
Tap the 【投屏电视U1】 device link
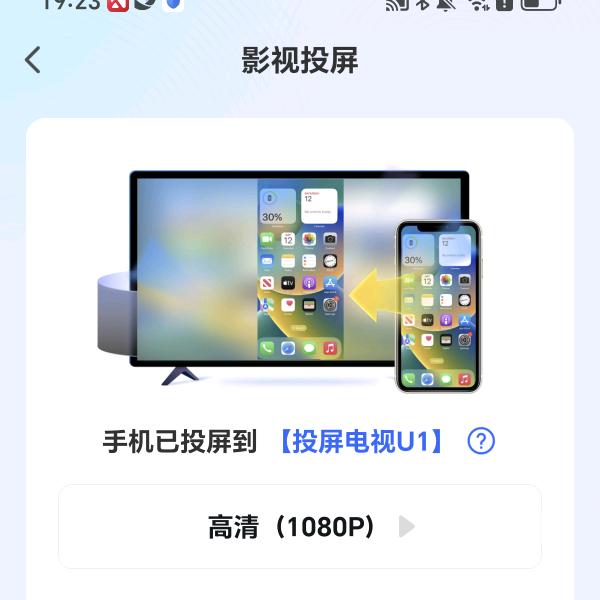tap(362, 441)
